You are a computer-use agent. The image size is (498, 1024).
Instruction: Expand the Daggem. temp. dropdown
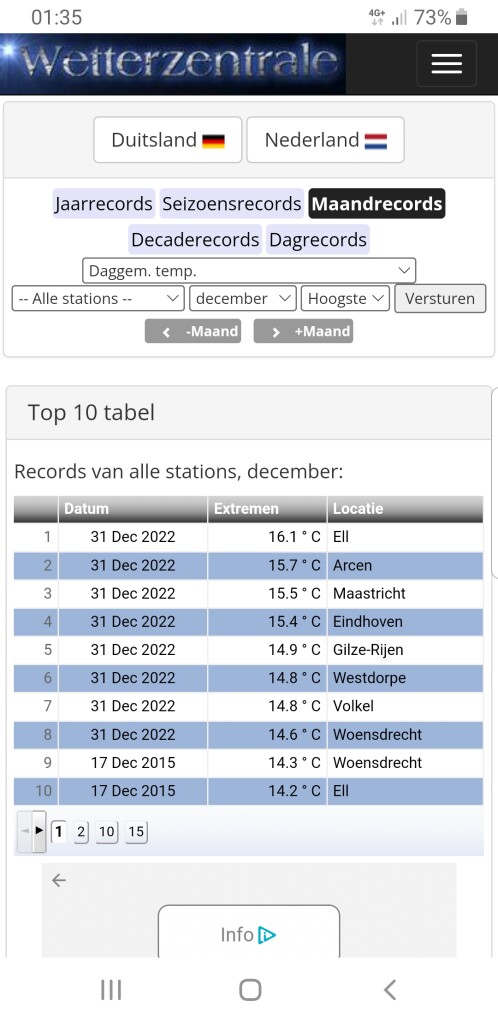[x=249, y=270]
